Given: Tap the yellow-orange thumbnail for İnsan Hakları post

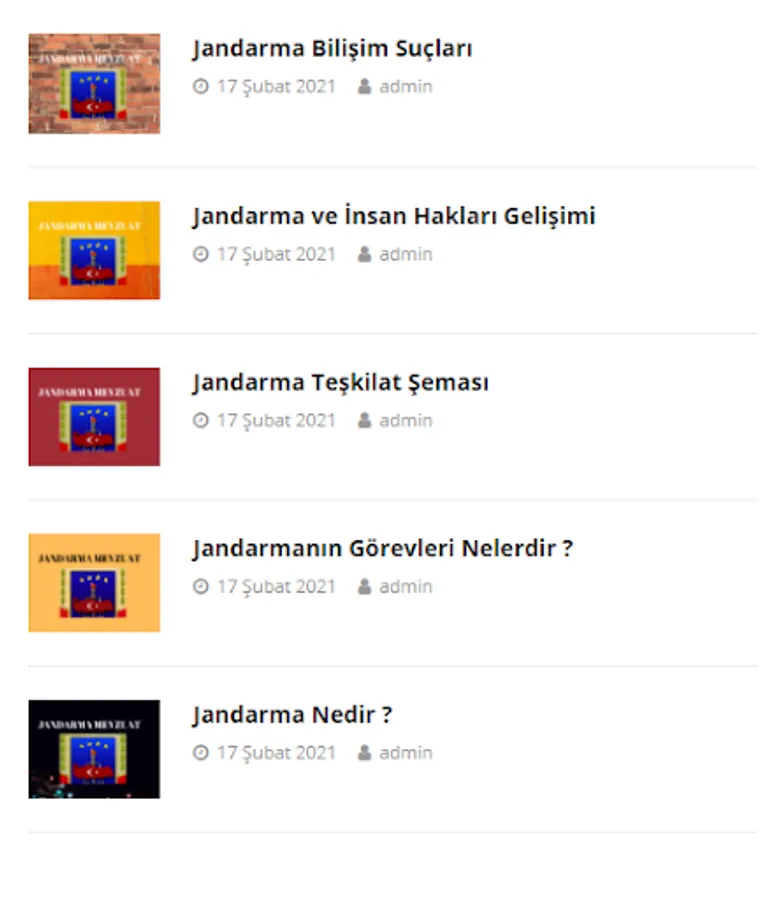Looking at the screenshot, I should tap(94, 250).
